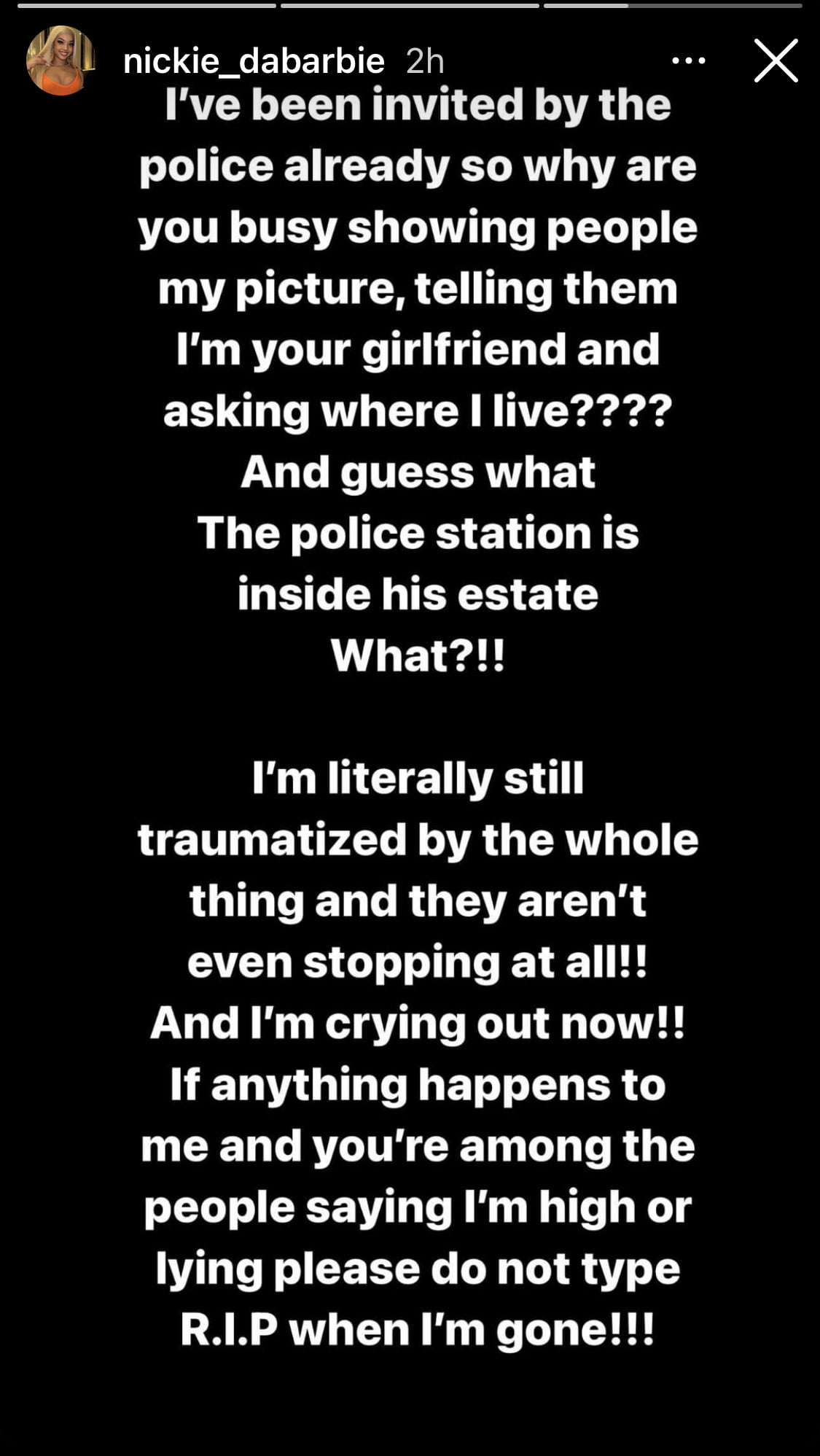Tap the nickie_dabarbie username

click(254, 61)
